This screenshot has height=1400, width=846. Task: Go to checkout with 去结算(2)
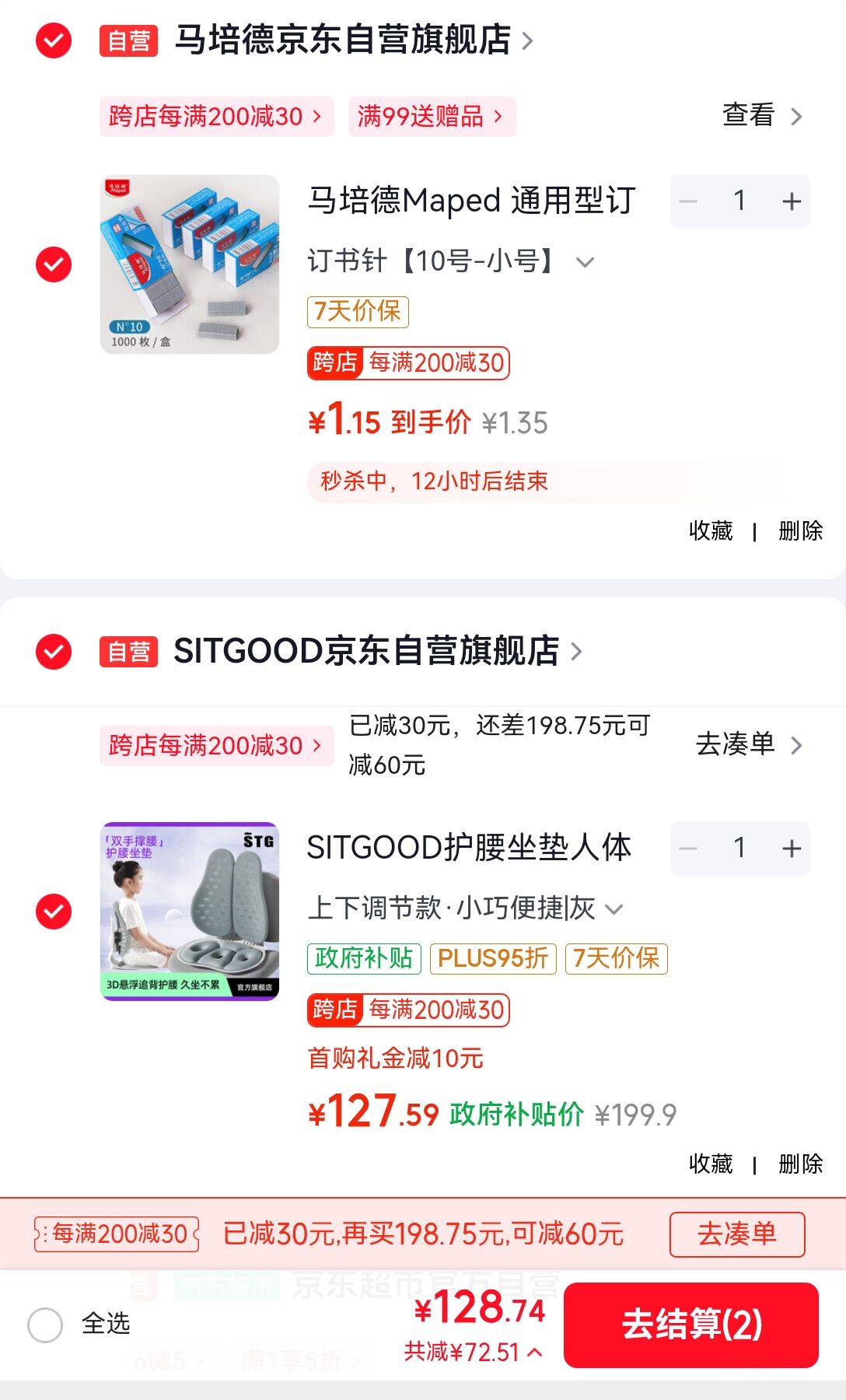(690, 1325)
